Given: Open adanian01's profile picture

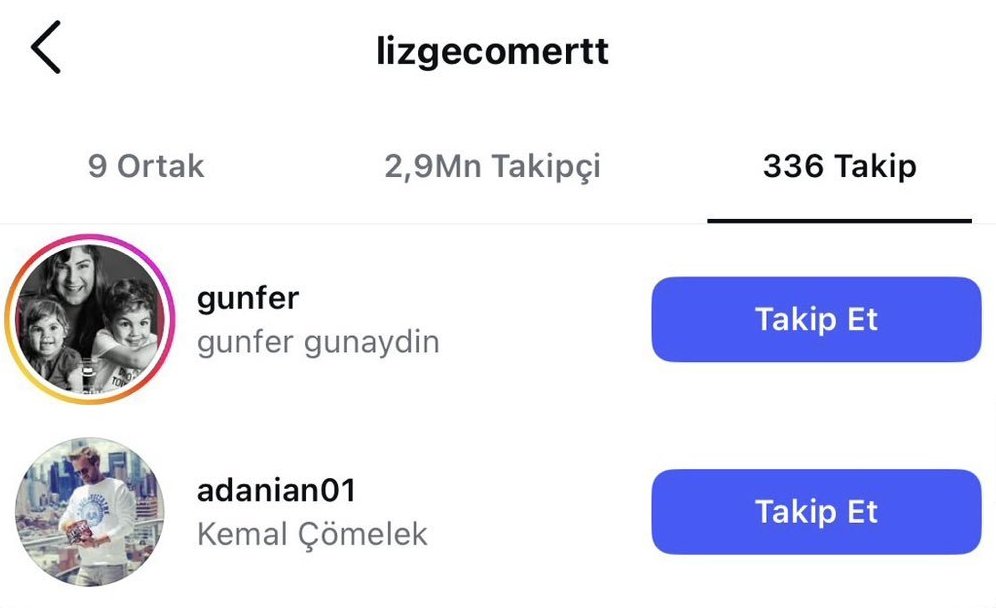Looking at the screenshot, I should point(90,512).
